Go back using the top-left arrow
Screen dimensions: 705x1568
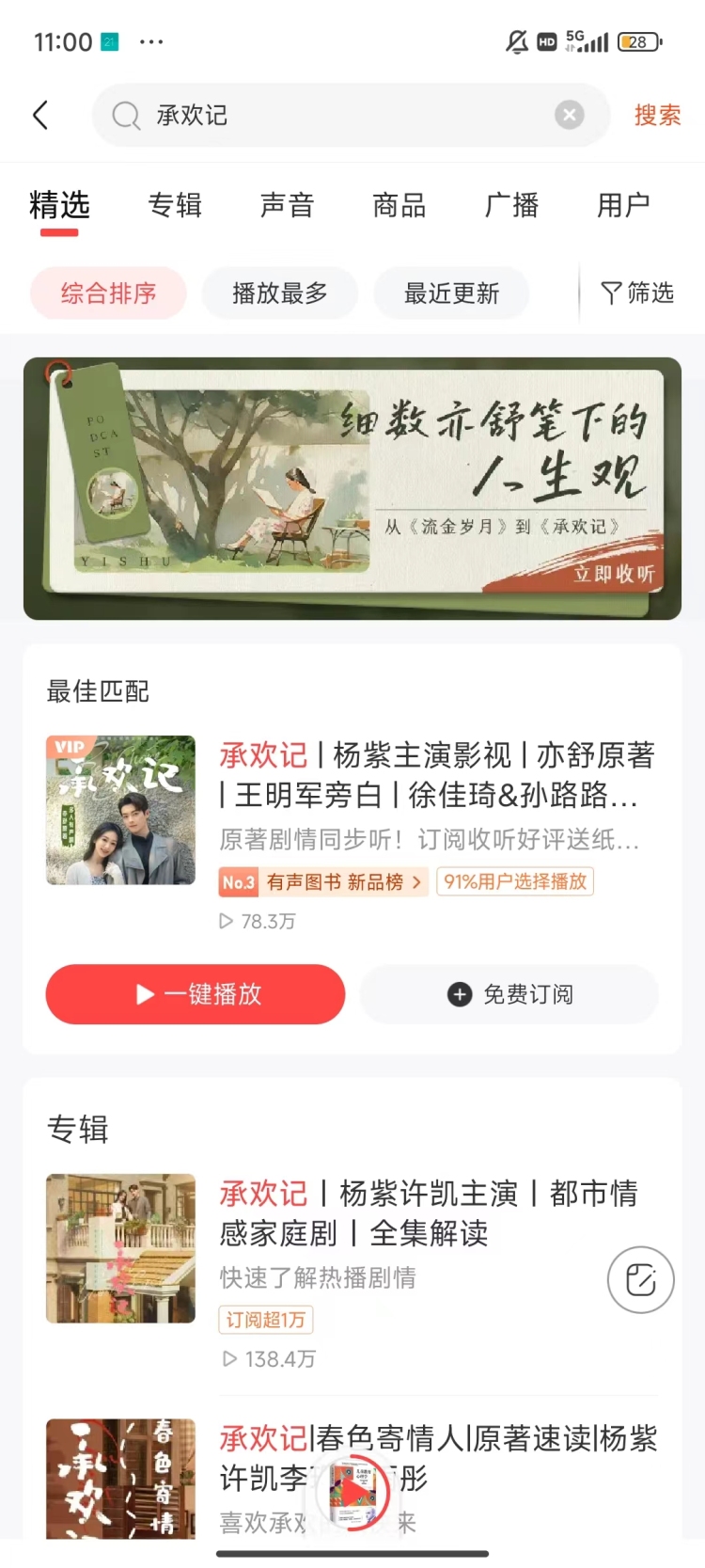point(40,116)
